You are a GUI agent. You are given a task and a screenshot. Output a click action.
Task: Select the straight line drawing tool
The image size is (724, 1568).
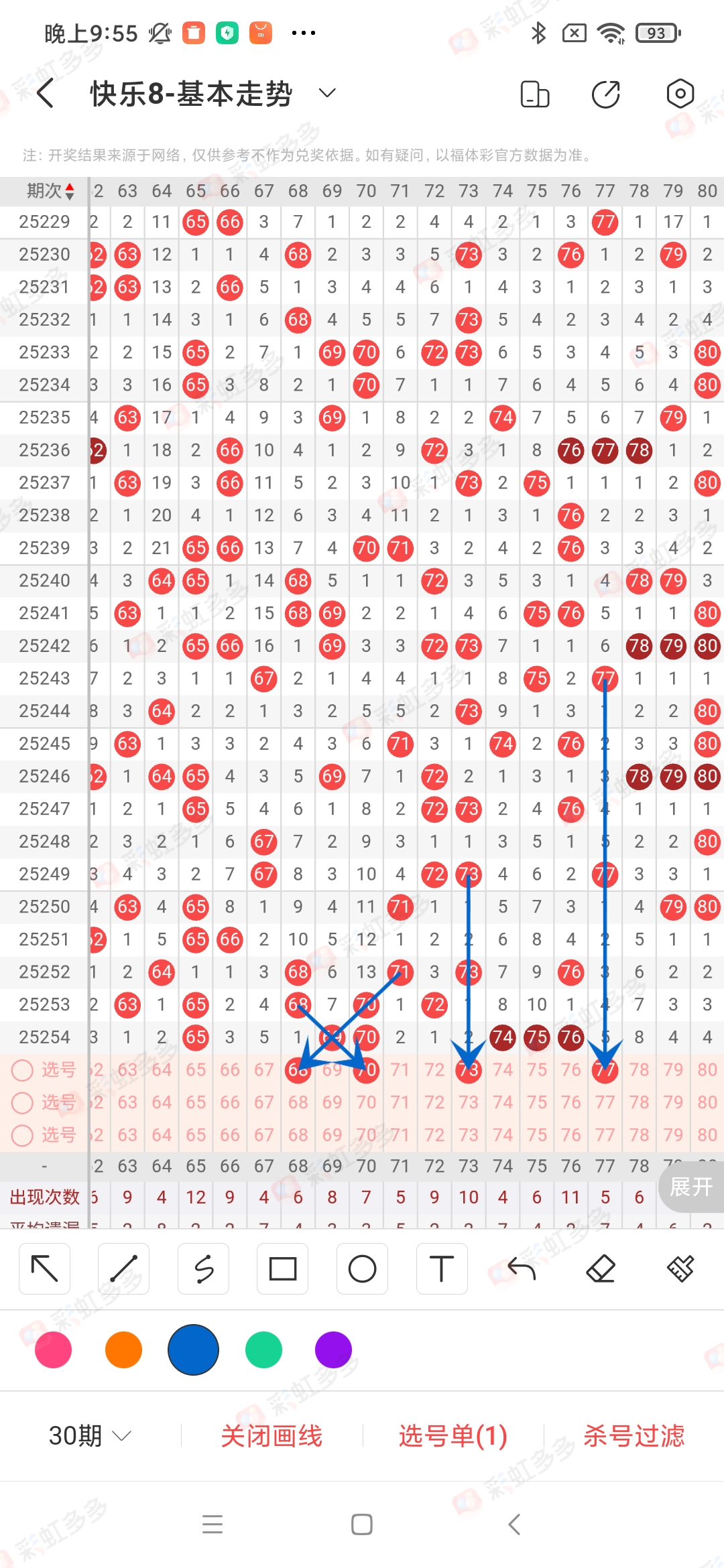click(x=124, y=1268)
